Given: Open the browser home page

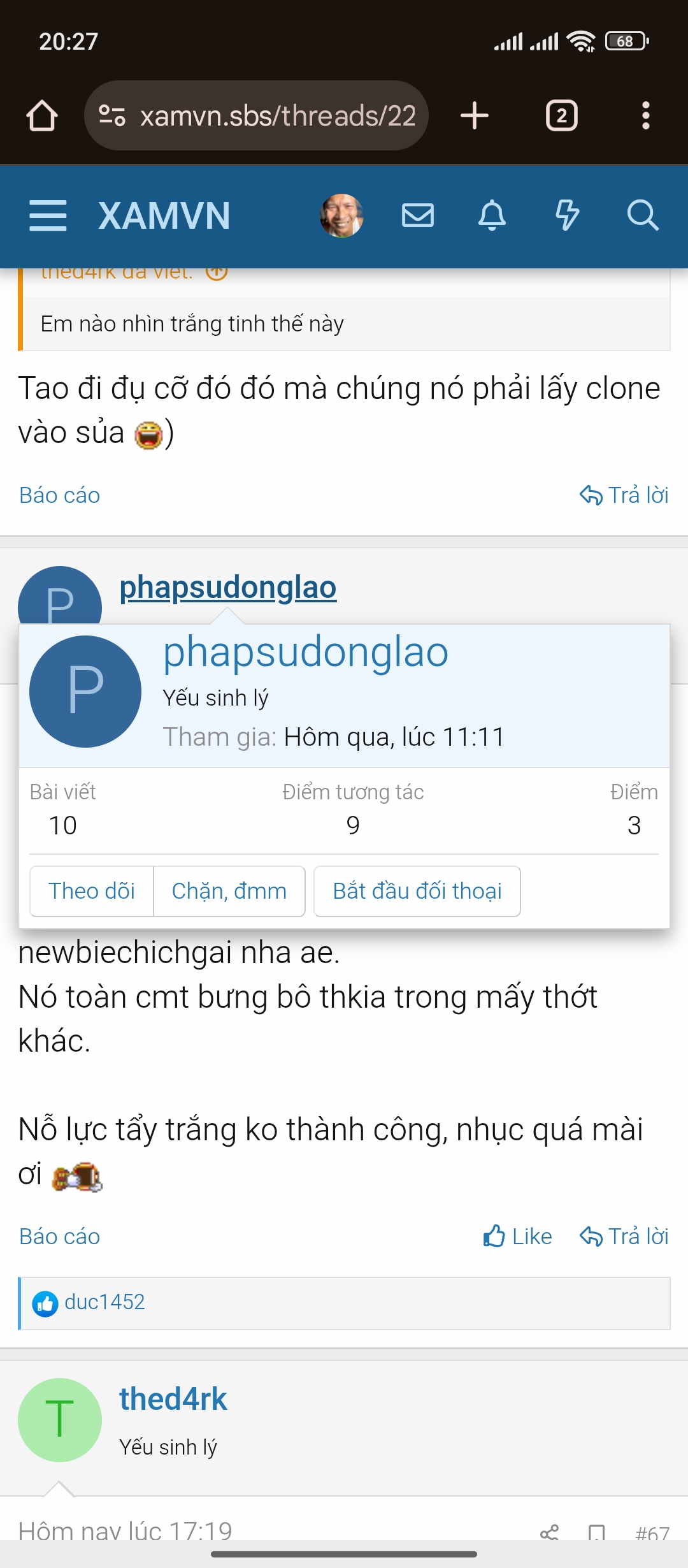Looking at the screenshot, I should 42,116.
